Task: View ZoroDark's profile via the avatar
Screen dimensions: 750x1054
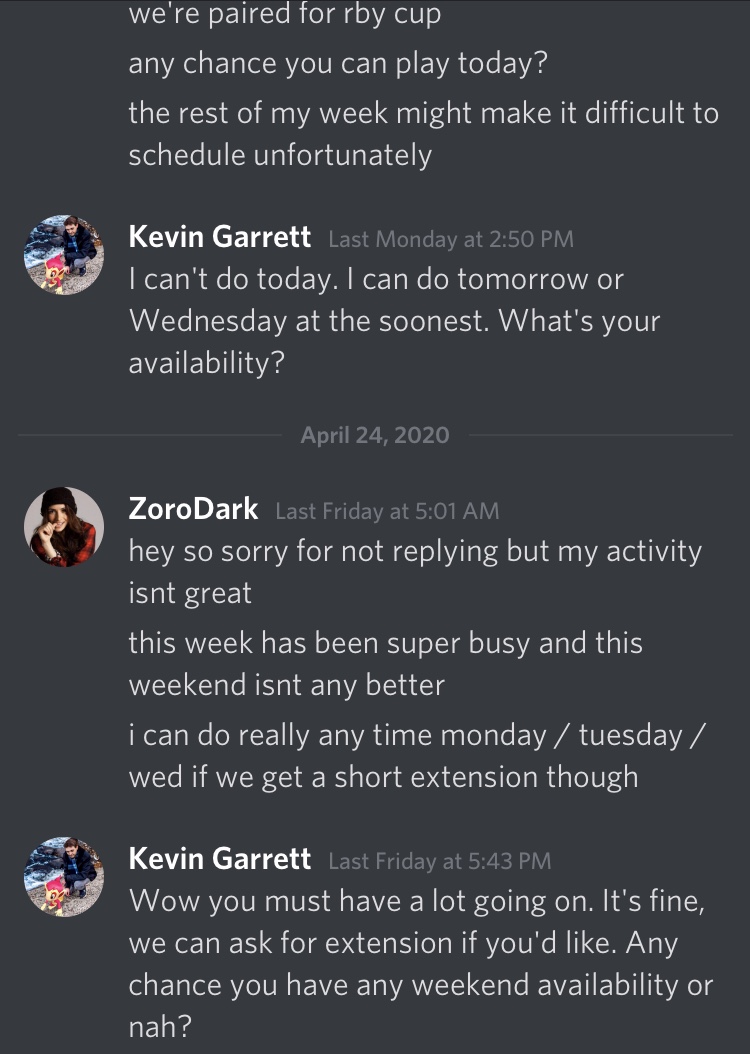Action: pos(64,527)
